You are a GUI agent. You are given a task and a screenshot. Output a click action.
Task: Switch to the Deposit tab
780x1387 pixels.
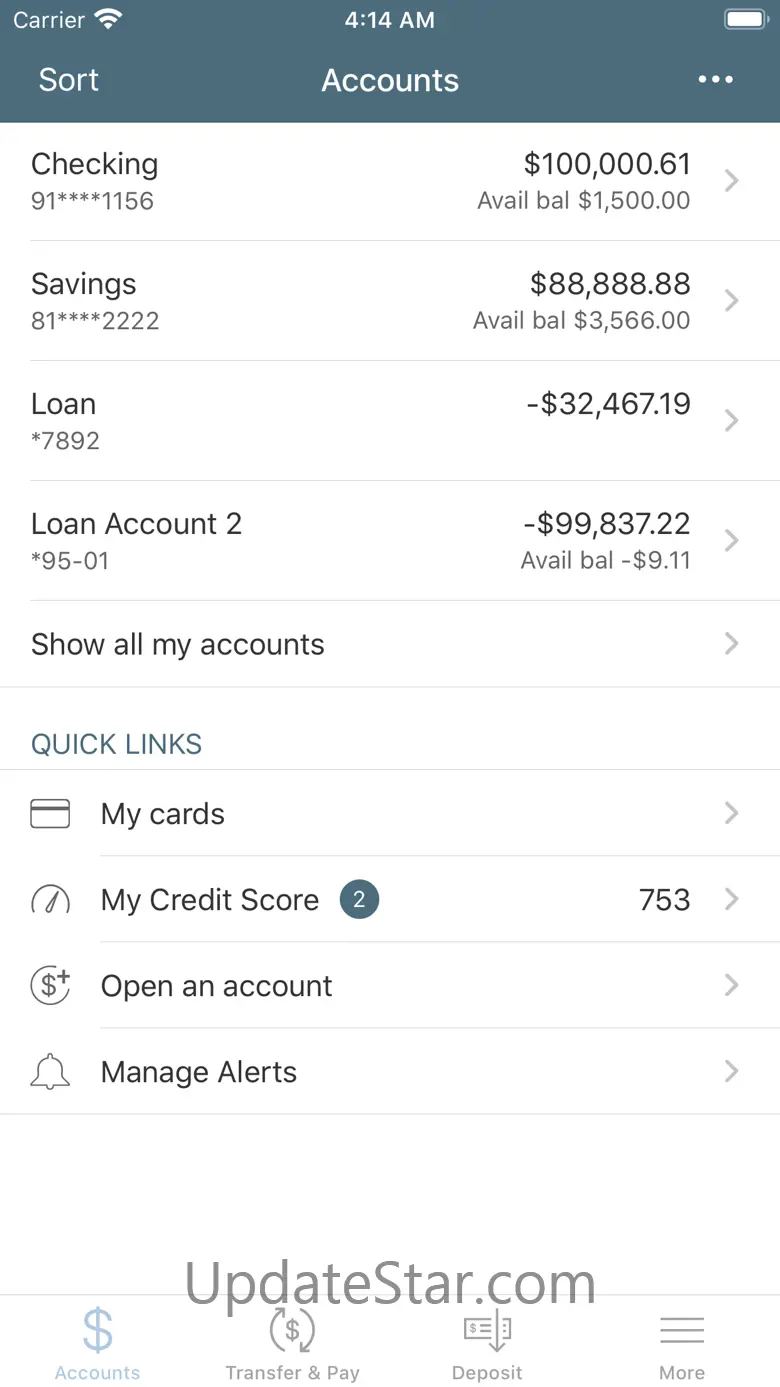tap(487, 1343)
